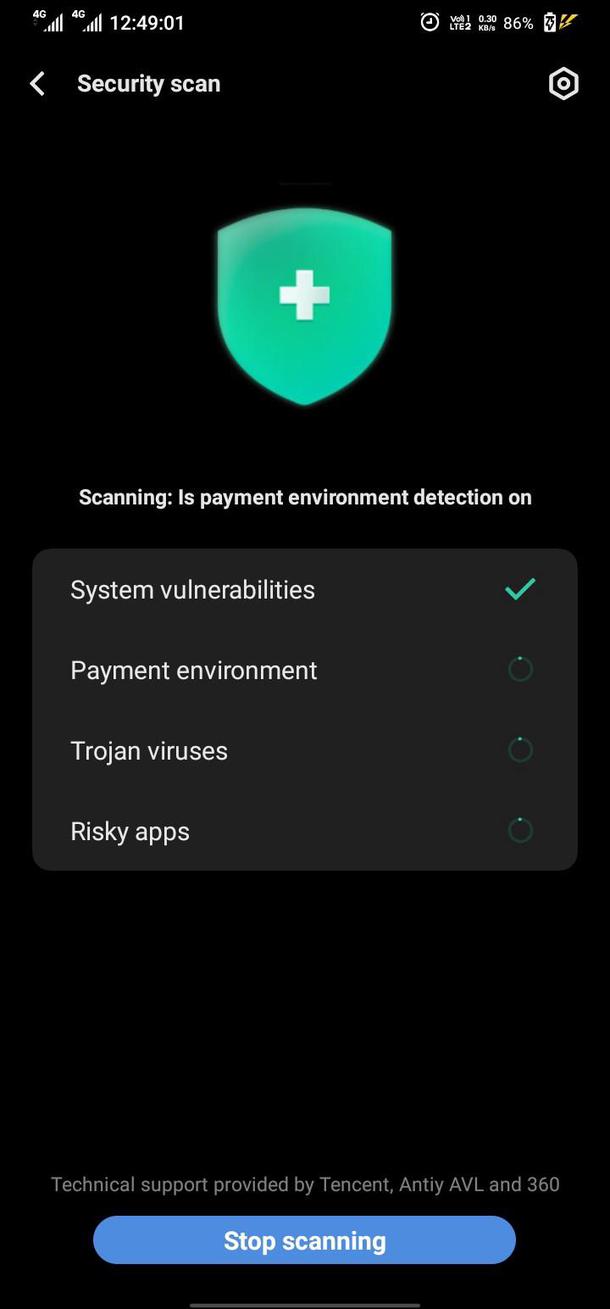
Task: Open security scan settings
Action: click(x=563, y=84)
